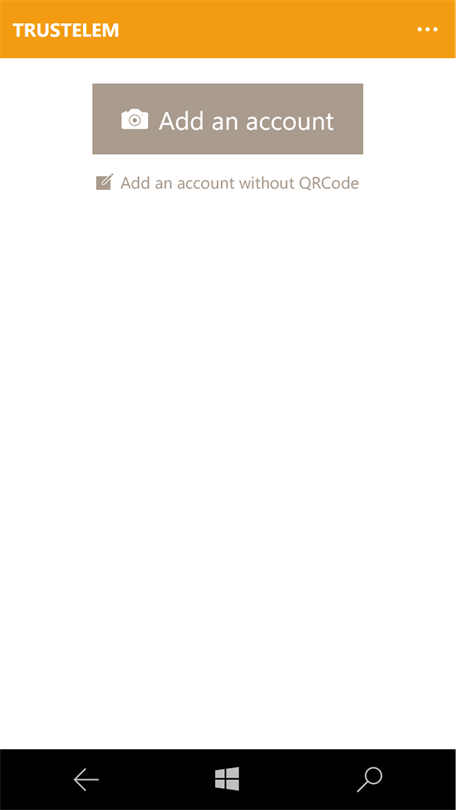Open the system search magnifier
The image size is (456, 810).
369,780
